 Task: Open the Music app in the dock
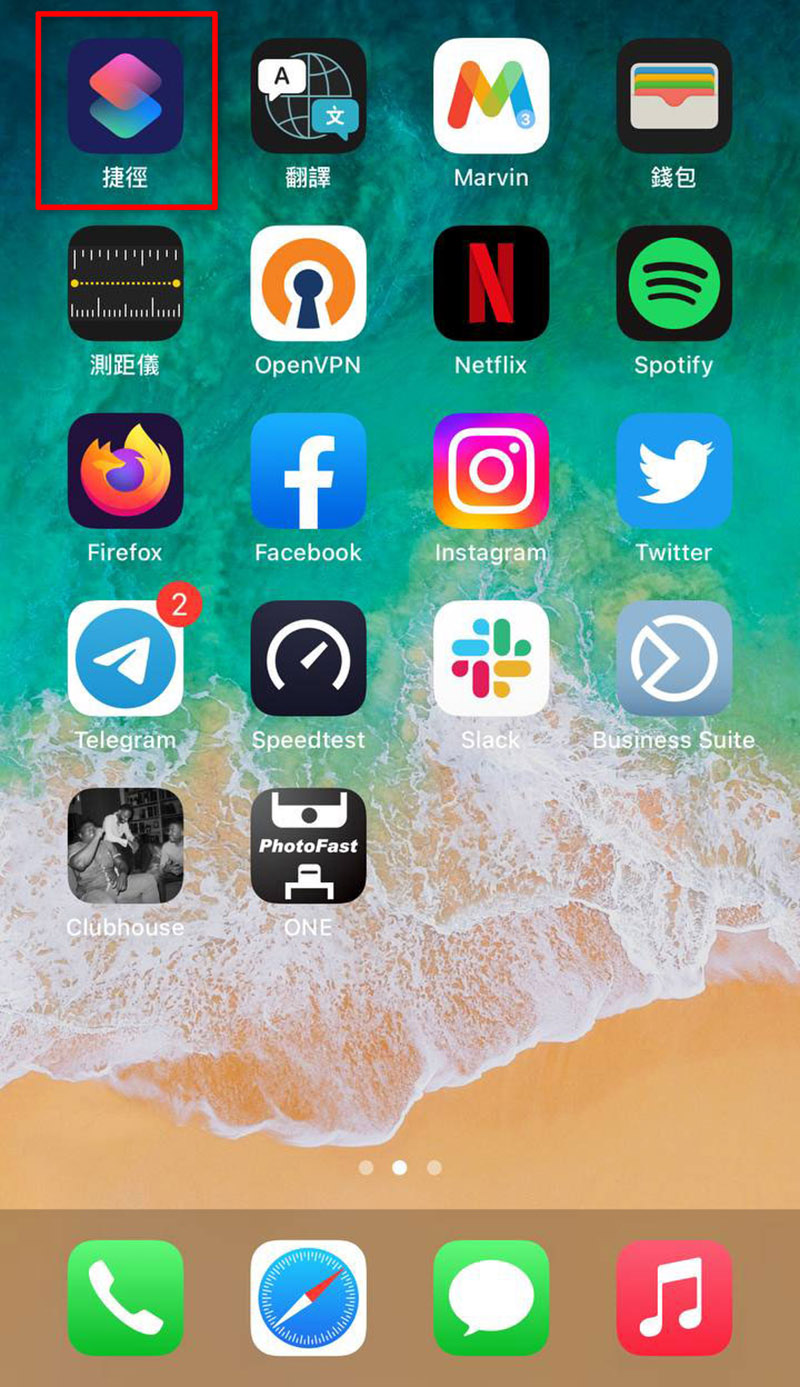tap(674, 1297)
